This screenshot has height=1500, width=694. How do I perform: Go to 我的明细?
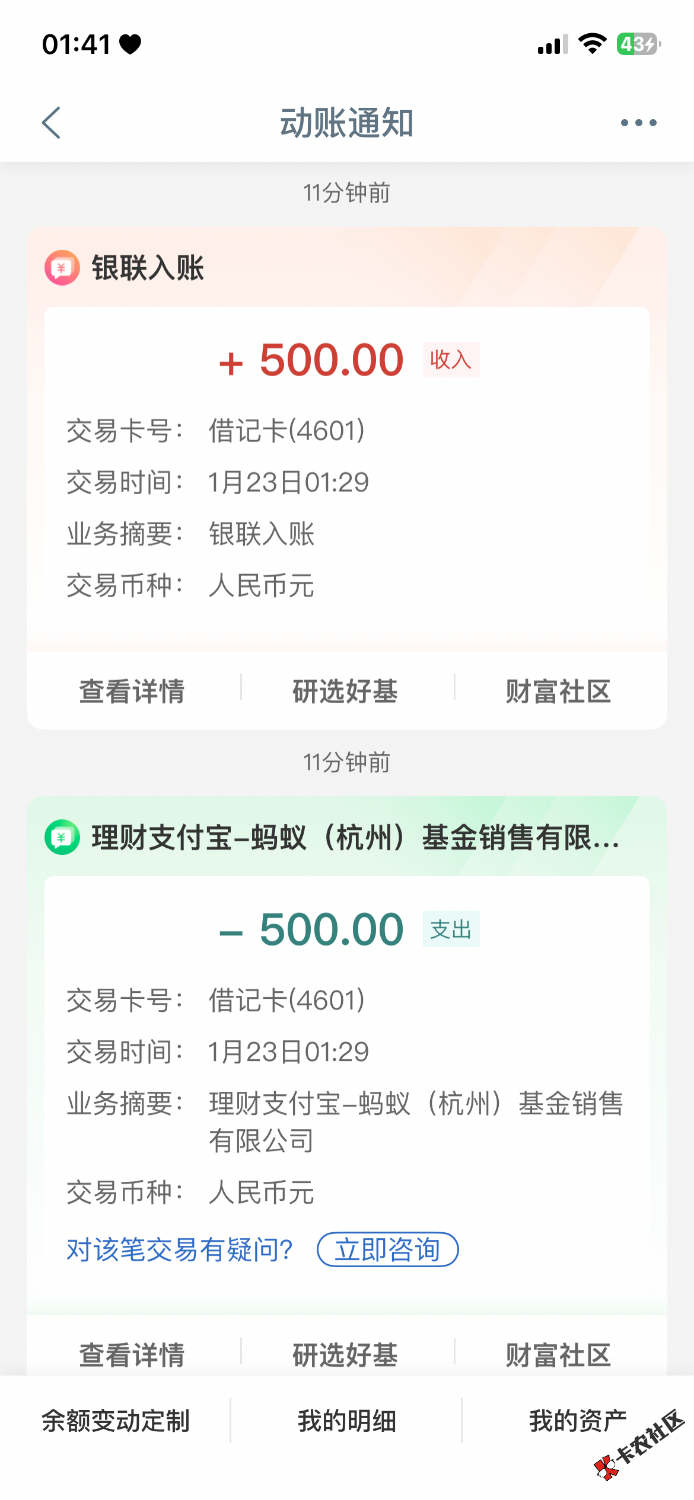tap(347, 1420)
